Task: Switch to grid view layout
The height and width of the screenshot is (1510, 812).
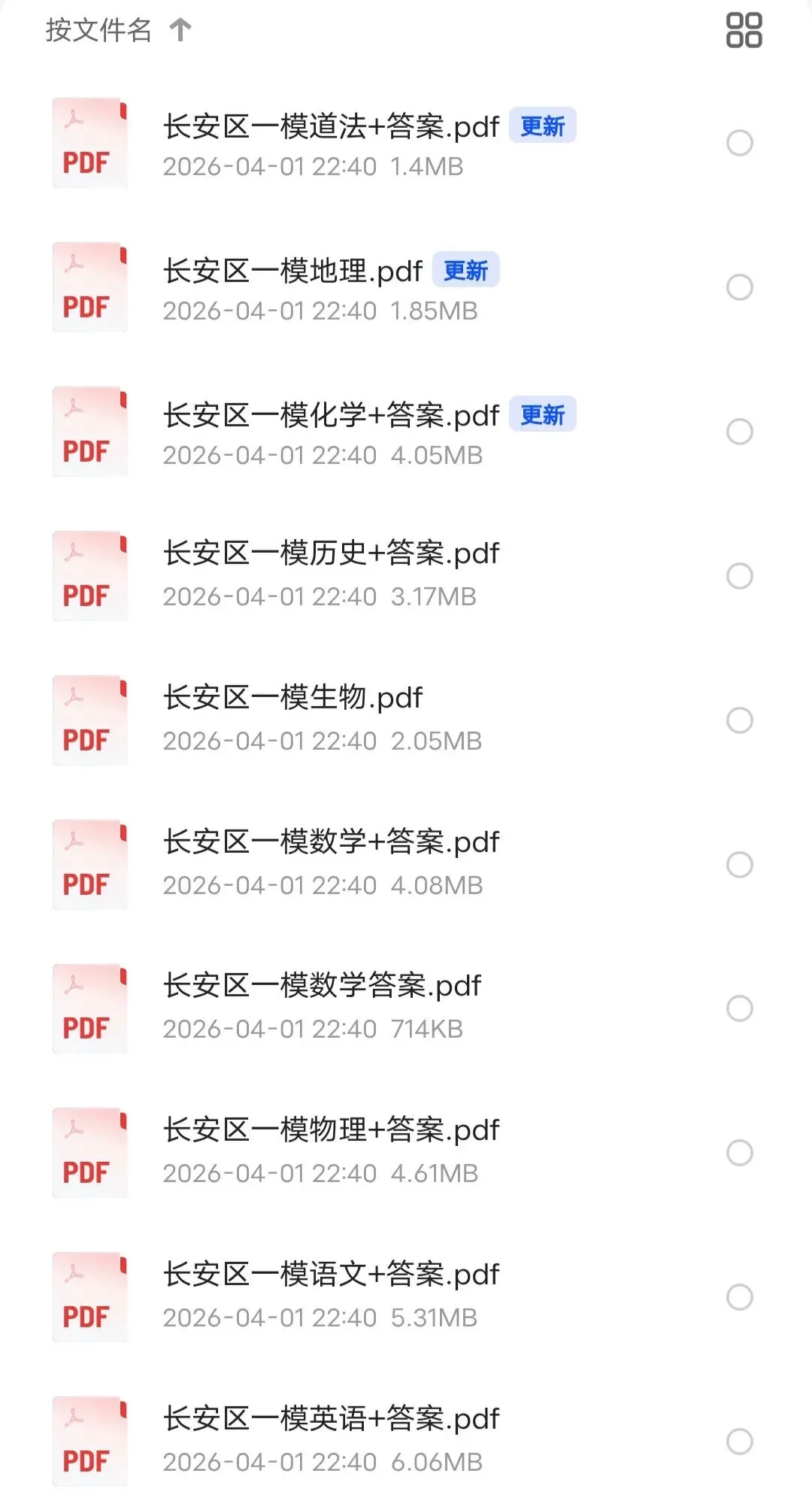Action: 744,30
